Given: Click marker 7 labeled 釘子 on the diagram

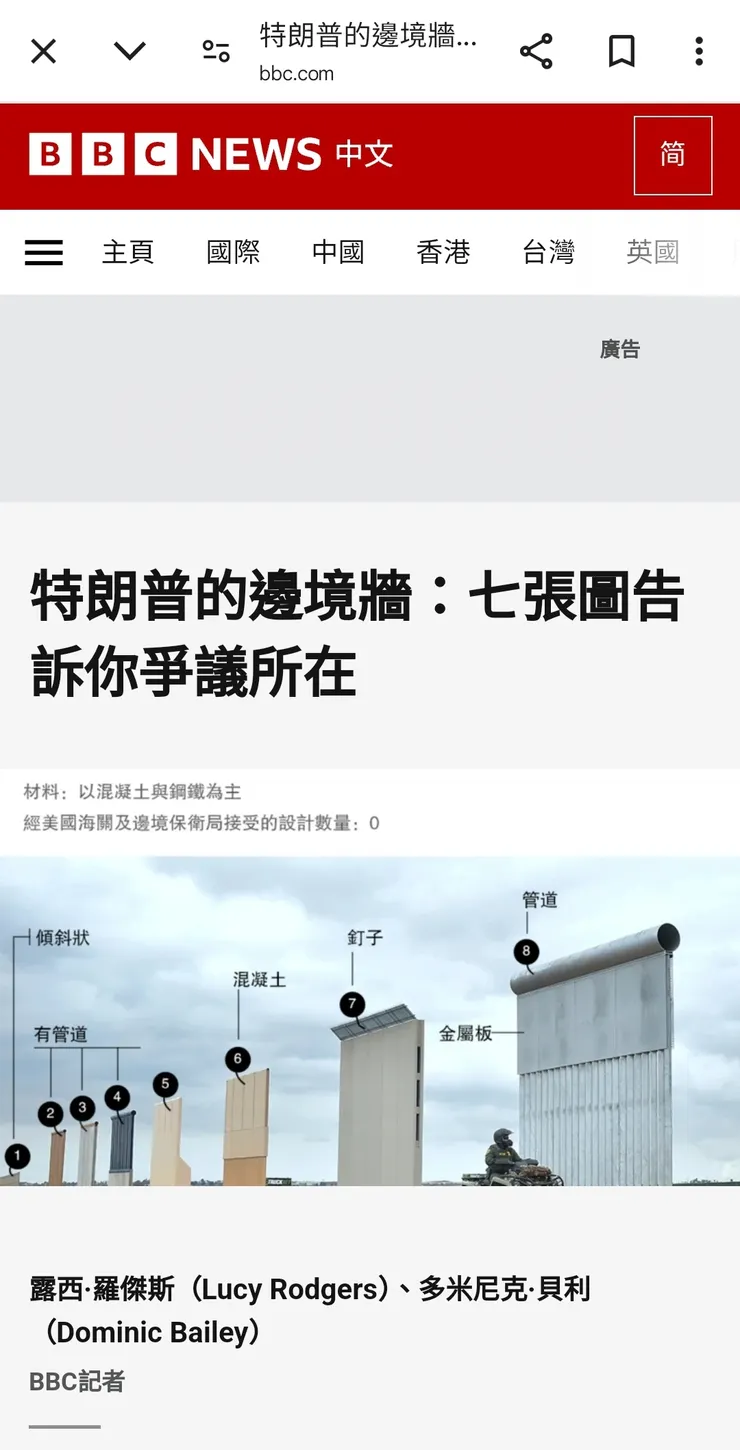Looking at the screenshot, I should (x=352, y=1005).
